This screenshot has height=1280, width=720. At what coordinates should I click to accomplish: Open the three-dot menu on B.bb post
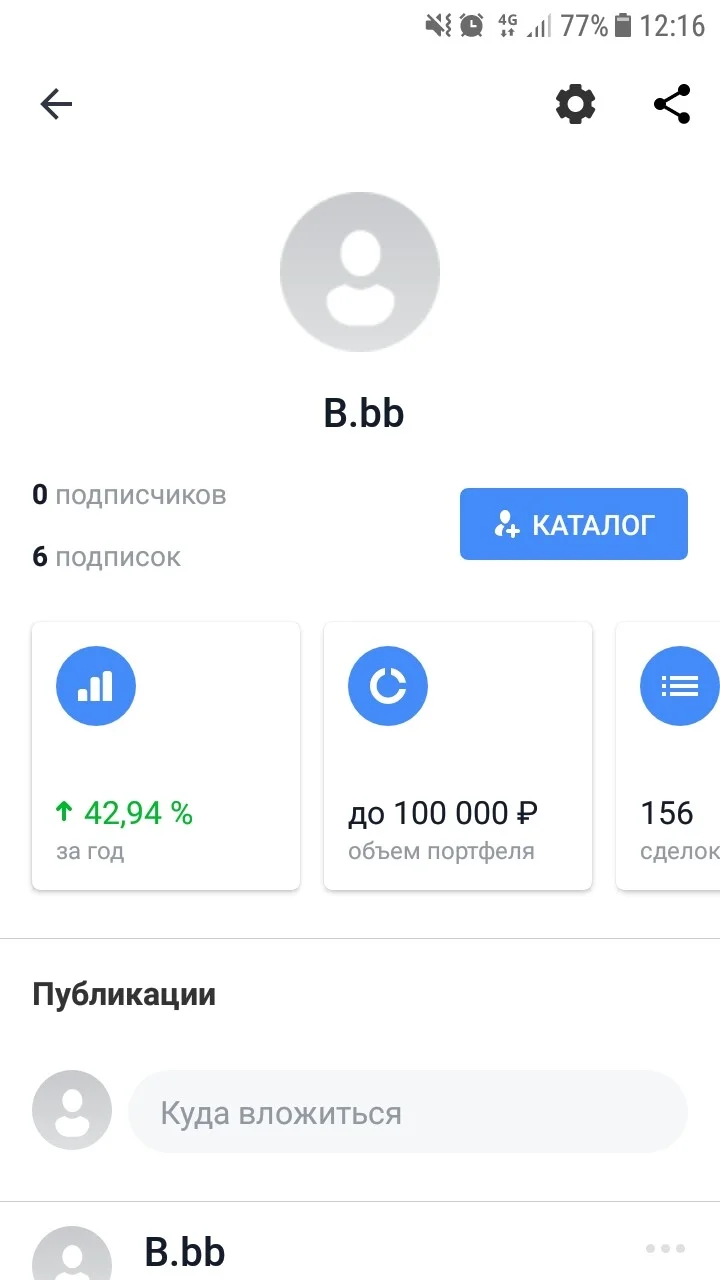(666, 1248)
